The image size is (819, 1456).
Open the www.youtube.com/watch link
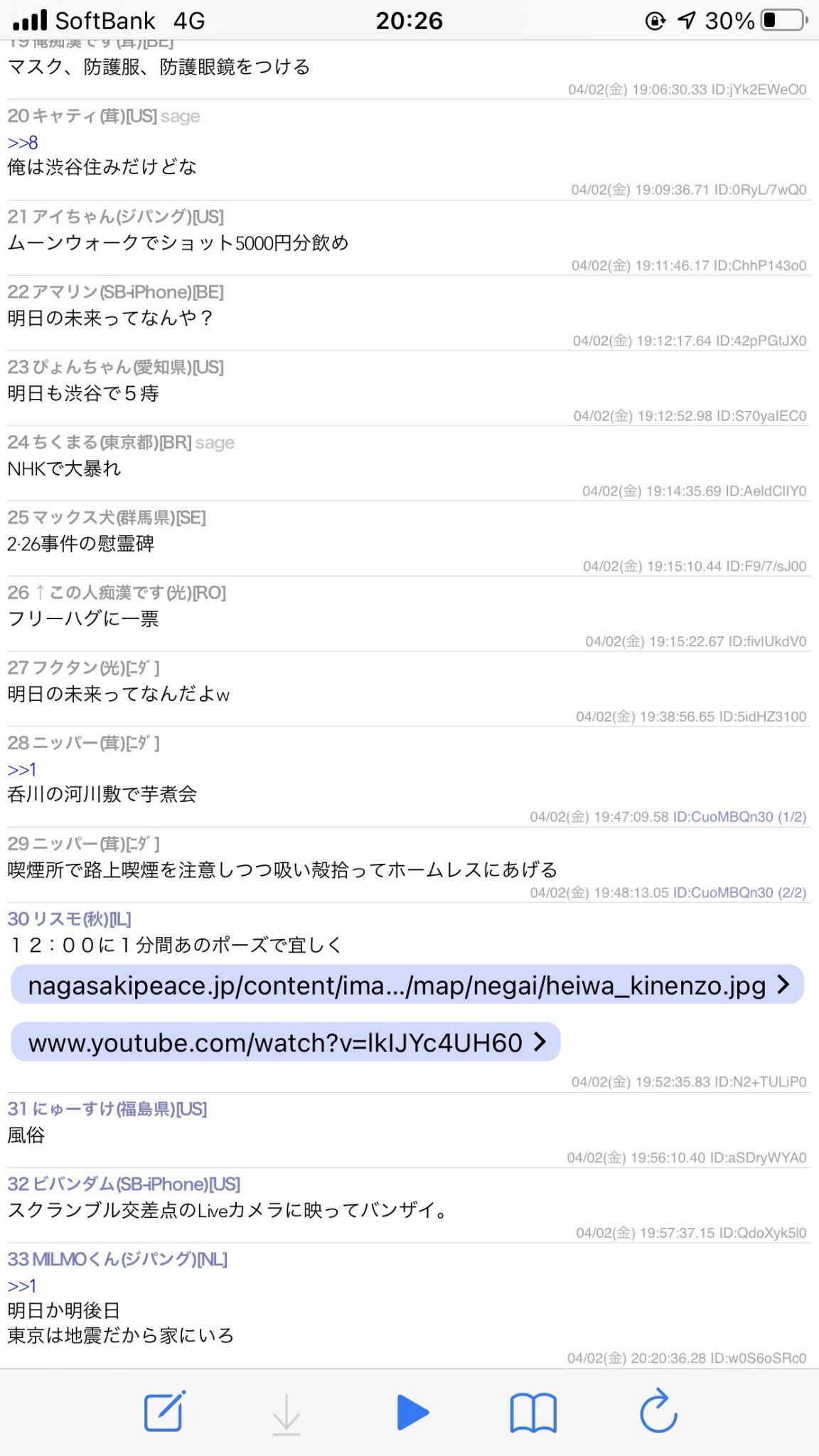point(286,1042)
